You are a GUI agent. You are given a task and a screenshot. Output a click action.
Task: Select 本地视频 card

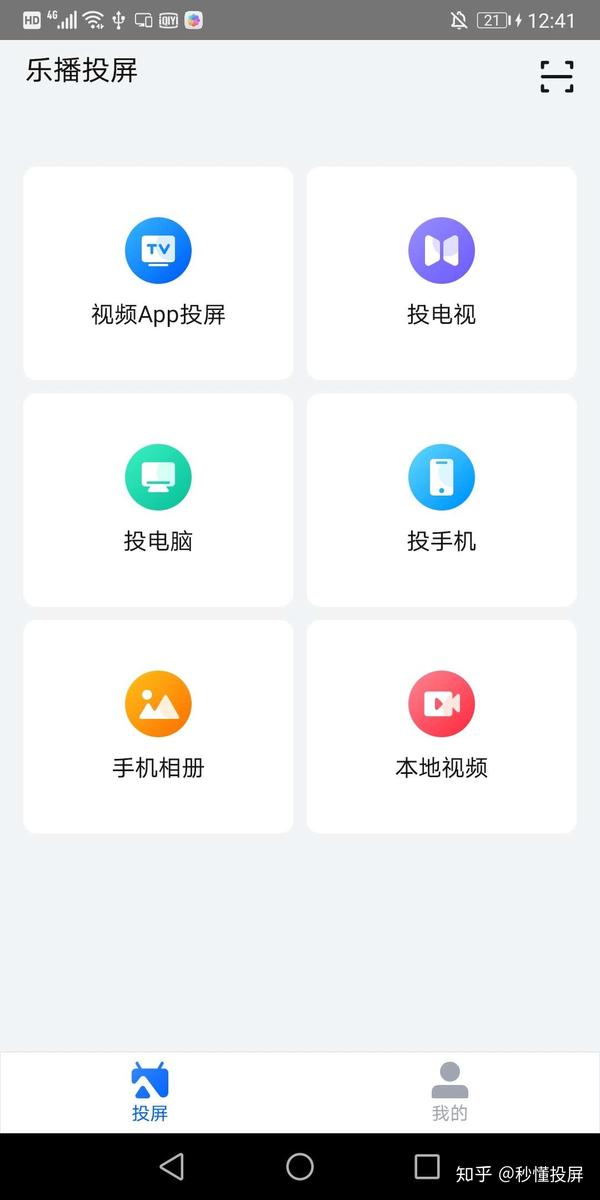click(441, 727)
